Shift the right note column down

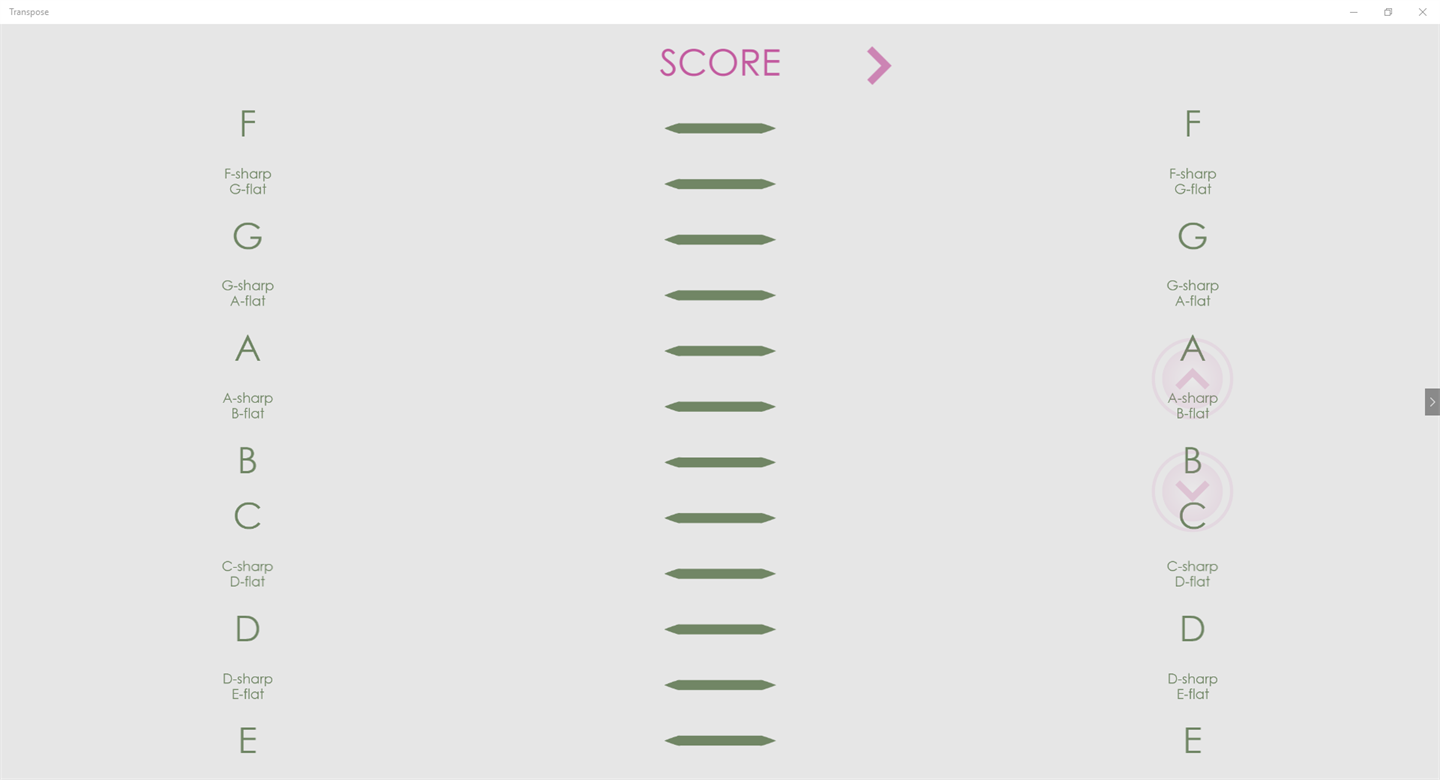tap(1192, 491)
